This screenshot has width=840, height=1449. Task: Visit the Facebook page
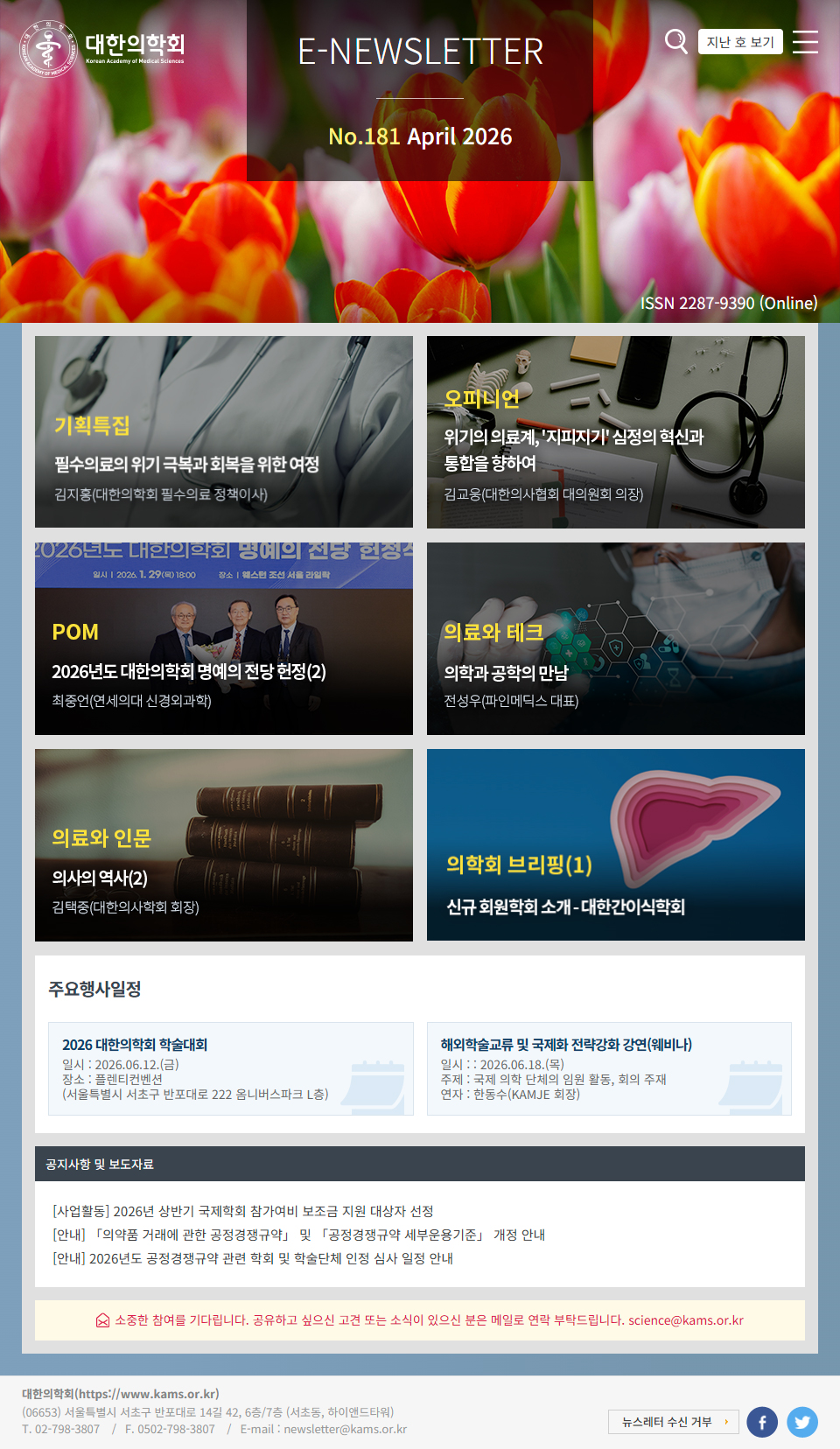click(x=762, y=1422)
